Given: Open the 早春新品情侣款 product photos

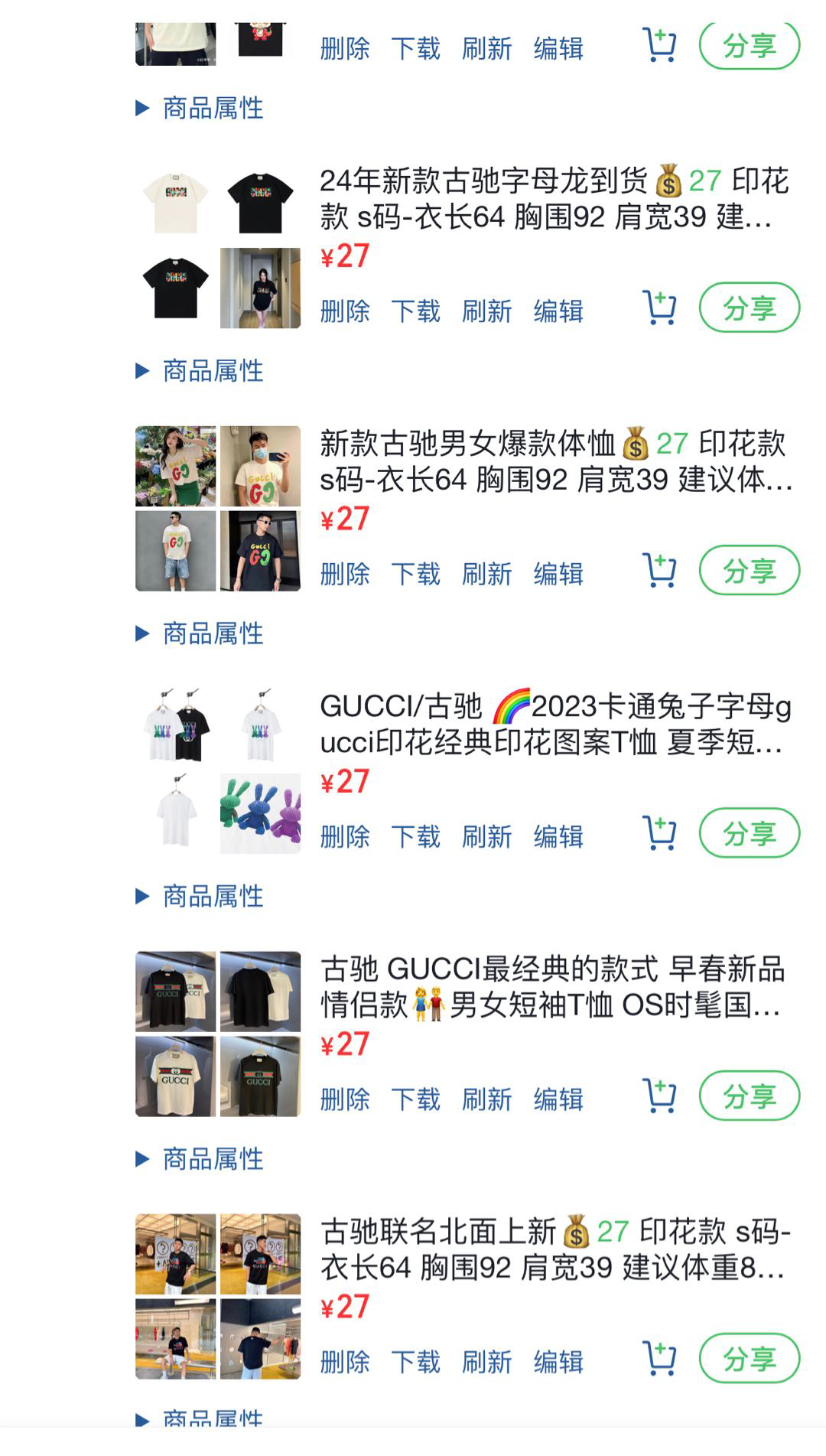Looking at the screenshot, I should tap(218, 1034).
